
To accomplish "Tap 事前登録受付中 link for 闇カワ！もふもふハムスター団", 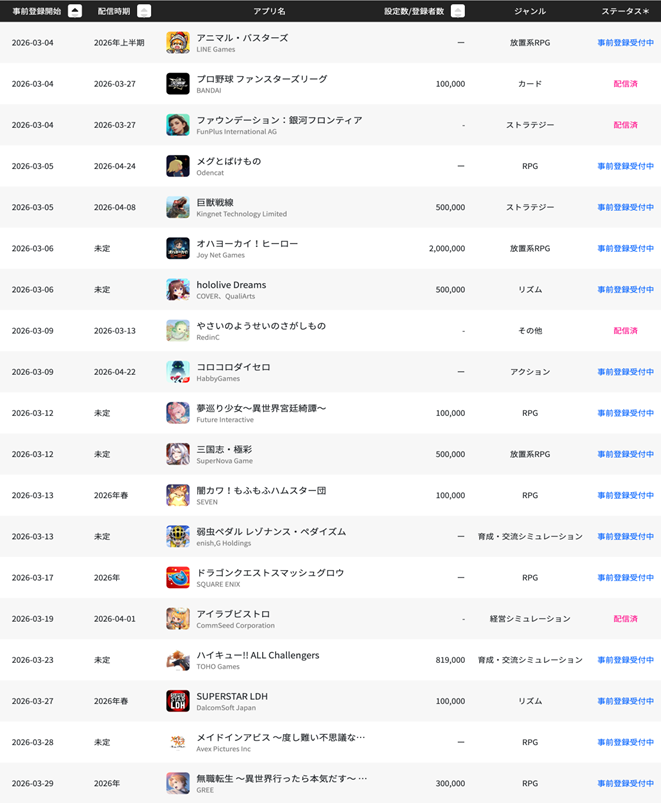I will 625,495.
